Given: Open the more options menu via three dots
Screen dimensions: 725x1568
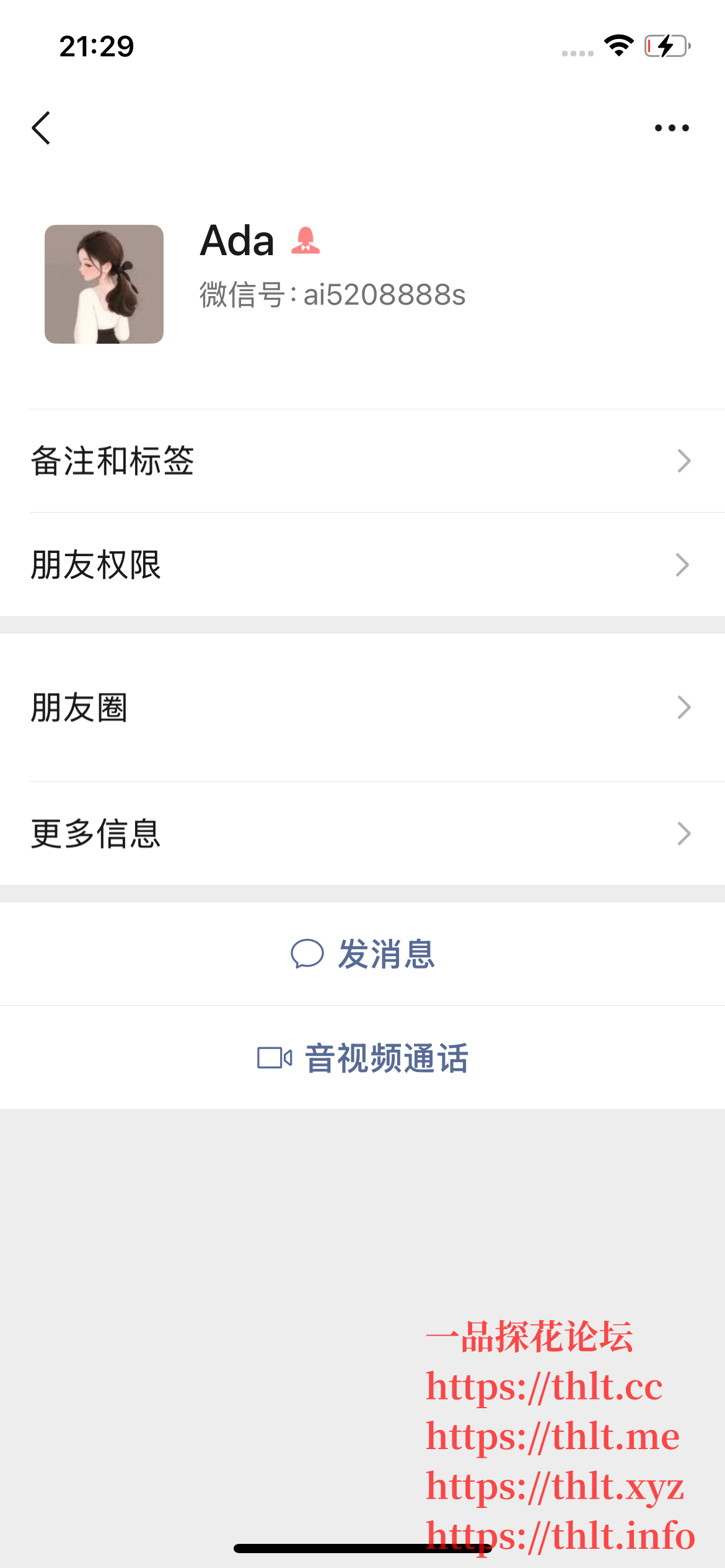Looking at the screenshot, I should (x=670, y=127).
